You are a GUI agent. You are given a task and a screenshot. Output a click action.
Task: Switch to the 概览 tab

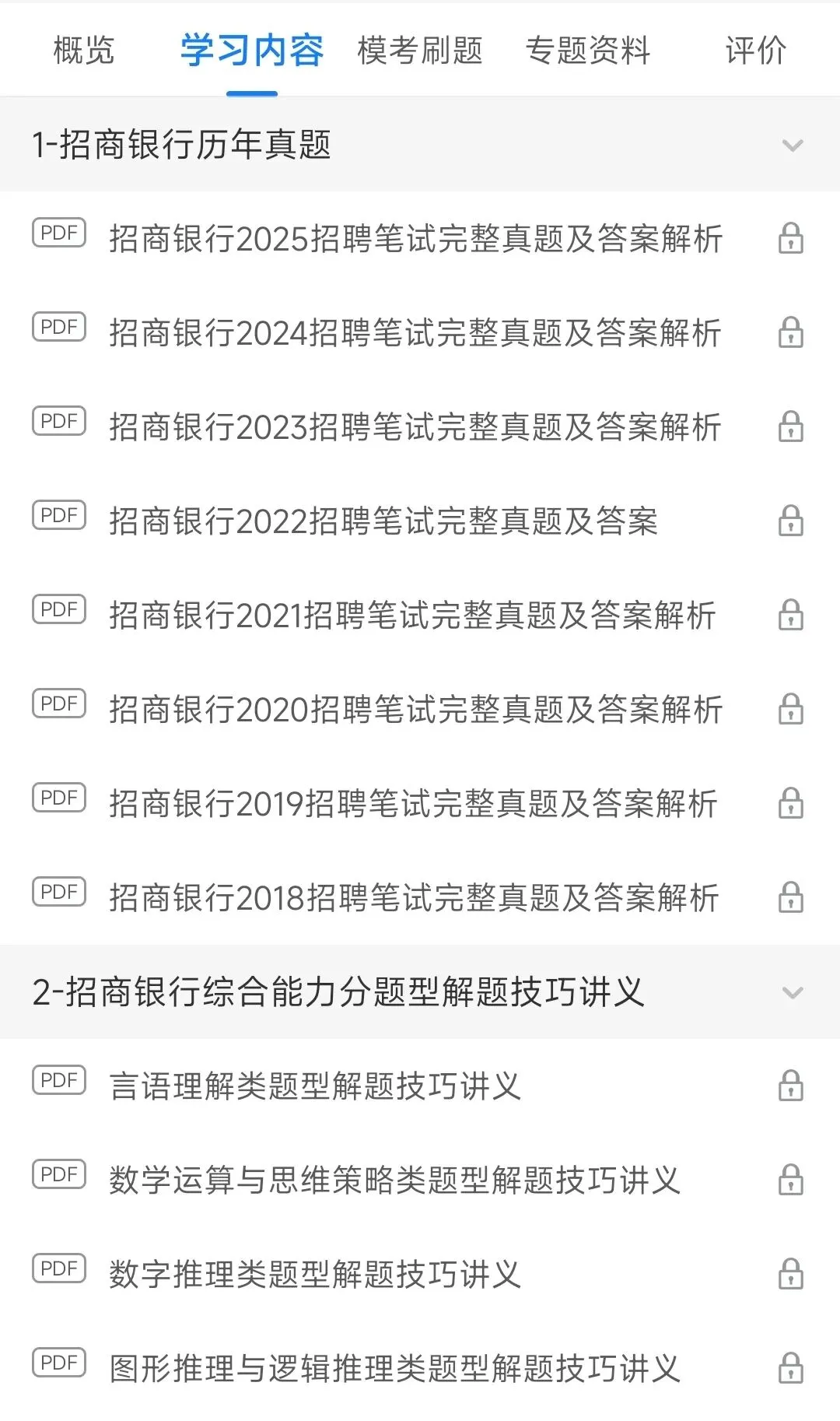pos(84,51)
